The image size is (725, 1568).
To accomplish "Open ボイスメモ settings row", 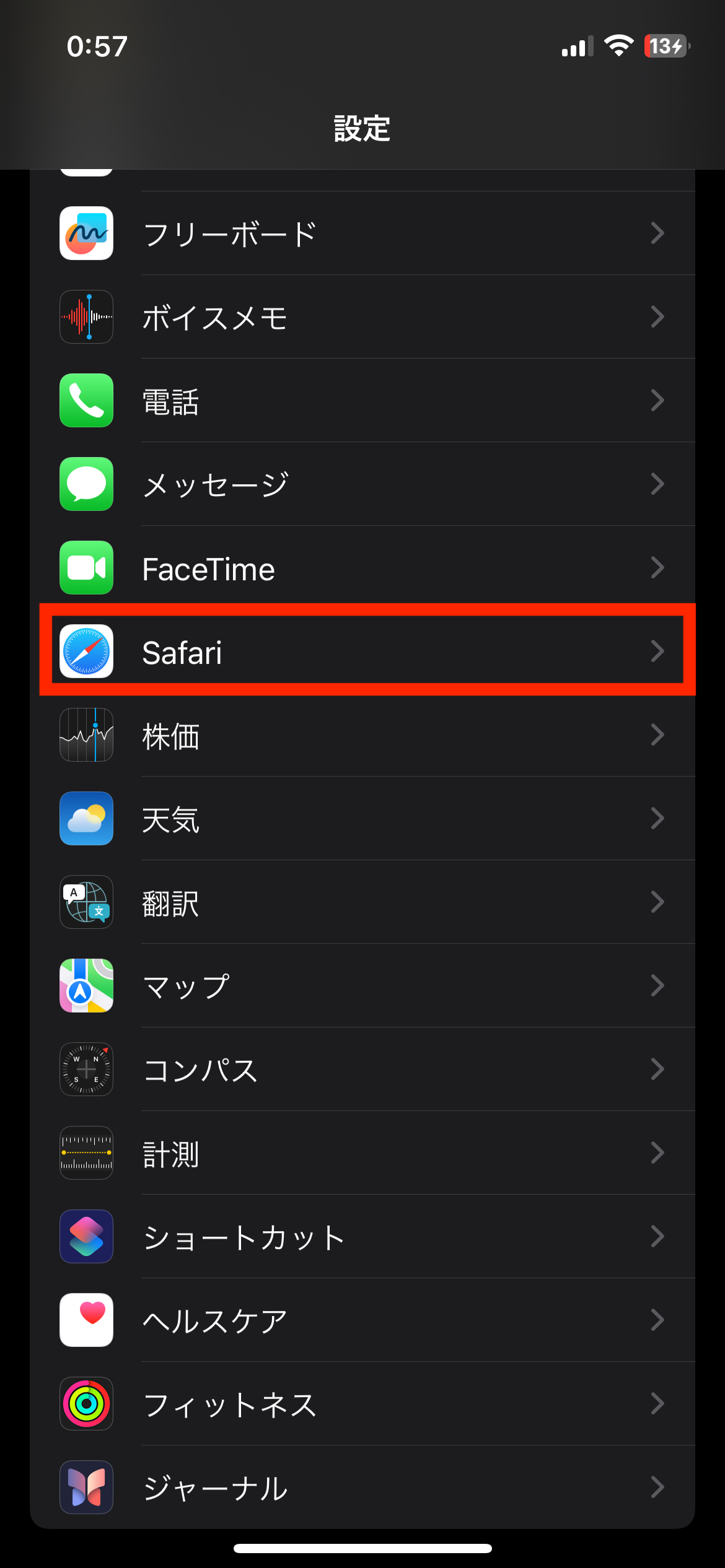I will pos(362,317).
